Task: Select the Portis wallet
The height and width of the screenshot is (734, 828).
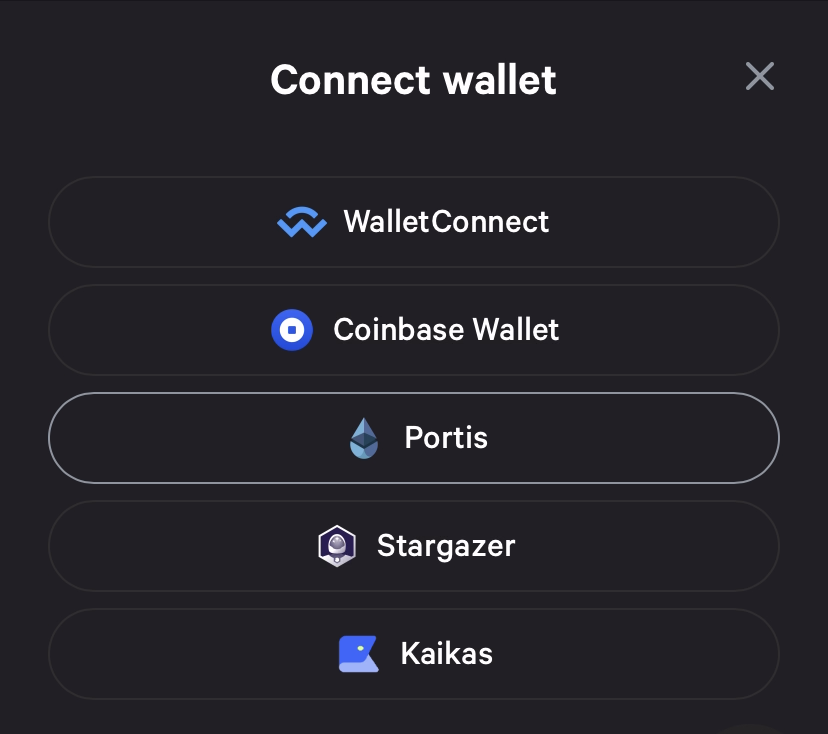Action: point(414,438)
